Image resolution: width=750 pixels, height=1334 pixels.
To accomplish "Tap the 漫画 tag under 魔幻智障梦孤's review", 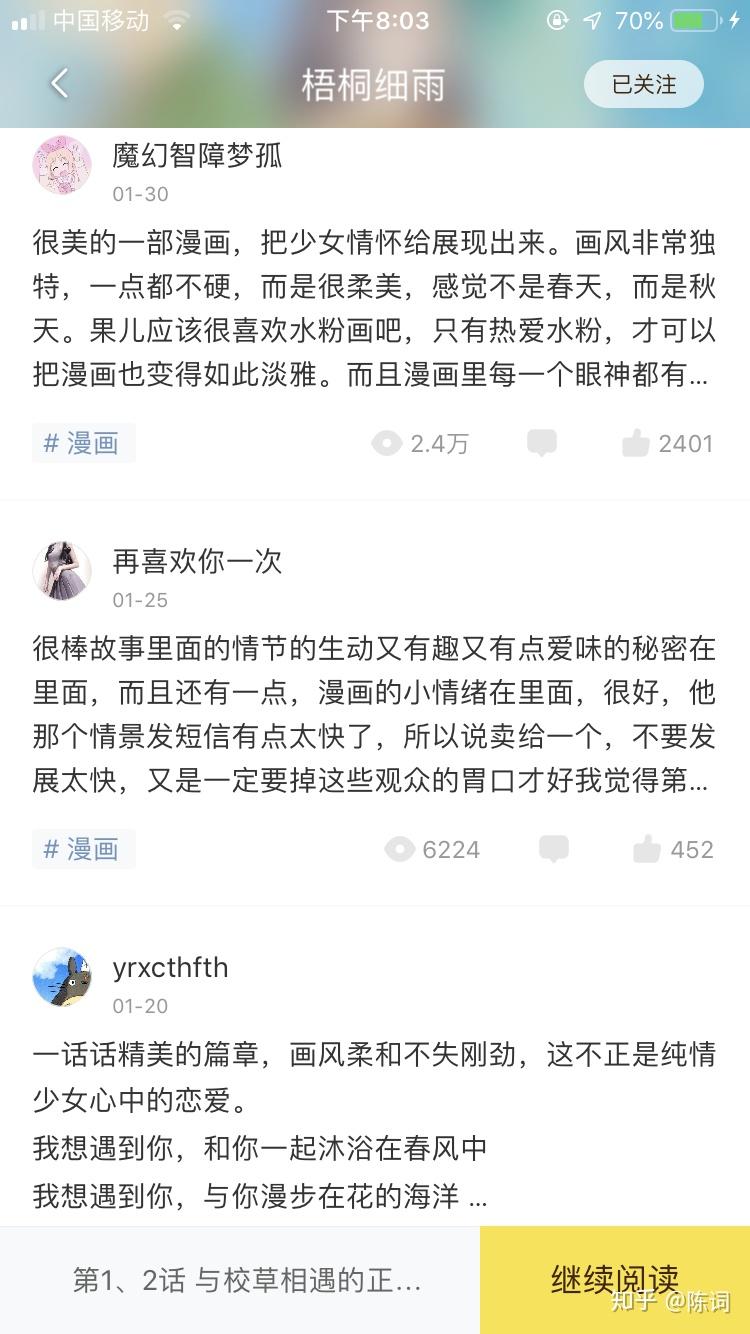I will pyautogui.click(x=83, y=443).
